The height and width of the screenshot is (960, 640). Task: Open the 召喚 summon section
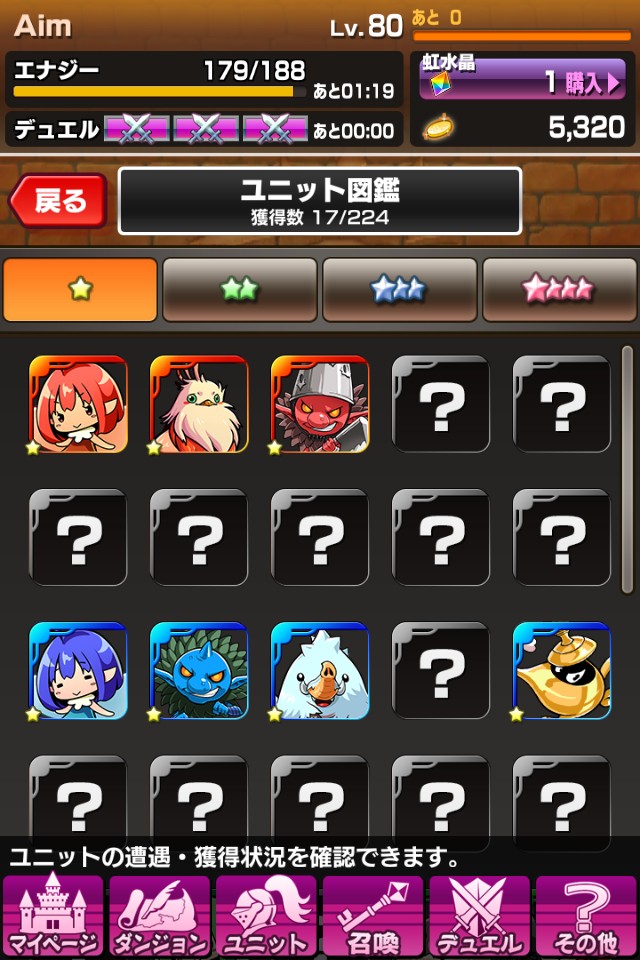tap(373, 916)
